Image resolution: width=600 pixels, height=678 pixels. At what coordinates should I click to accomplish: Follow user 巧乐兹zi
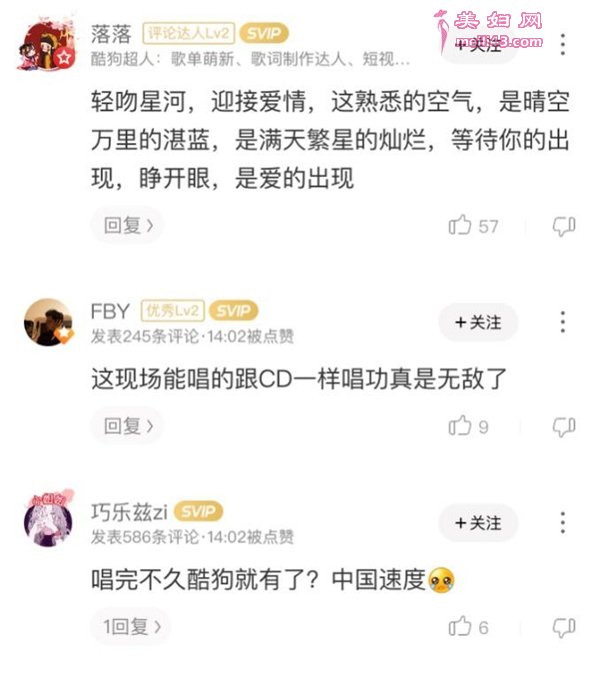[478, 523]
